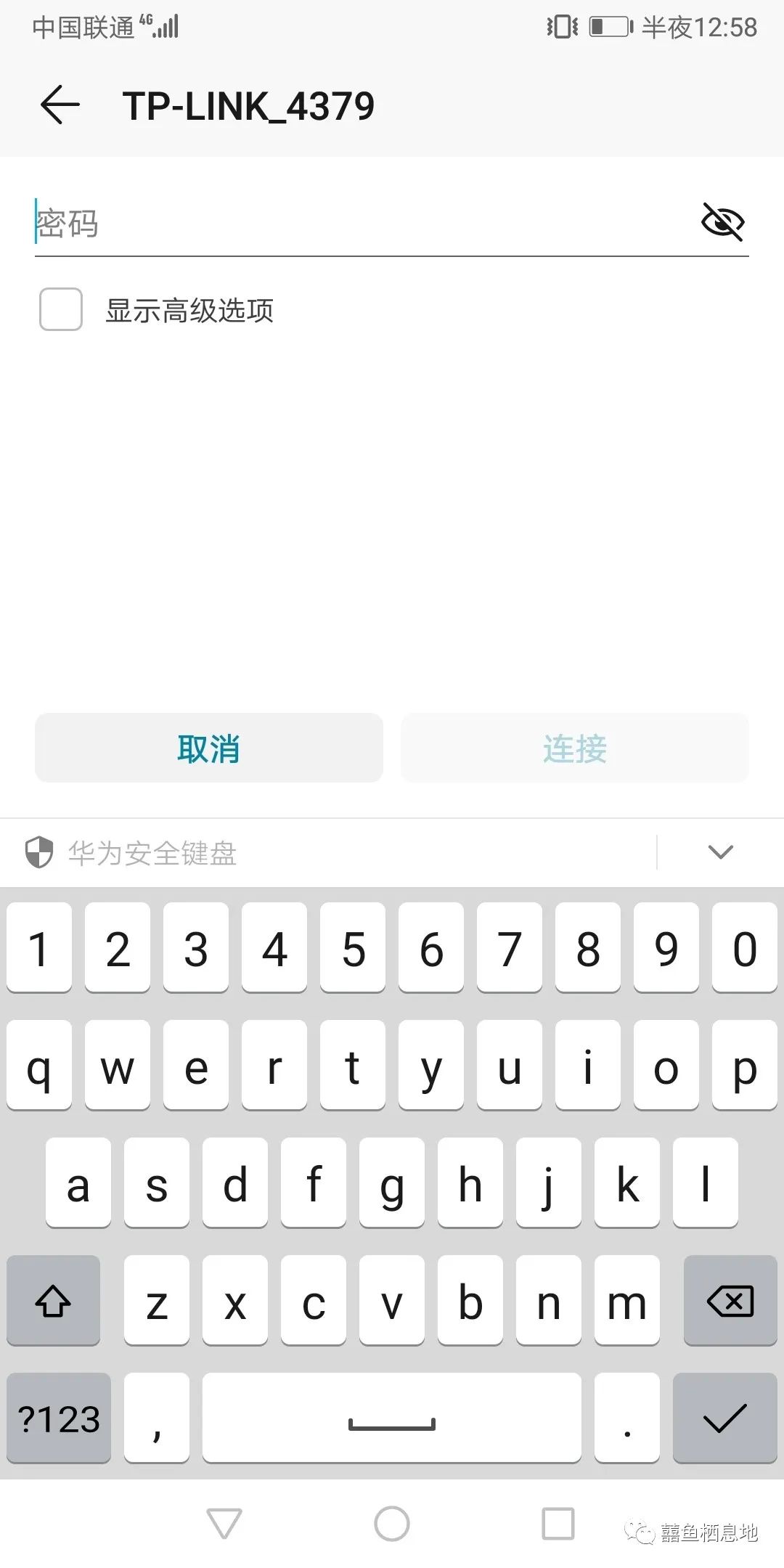784x1568 pixels.
Task: Type the digit 8 key
Action: pos(588,948)
